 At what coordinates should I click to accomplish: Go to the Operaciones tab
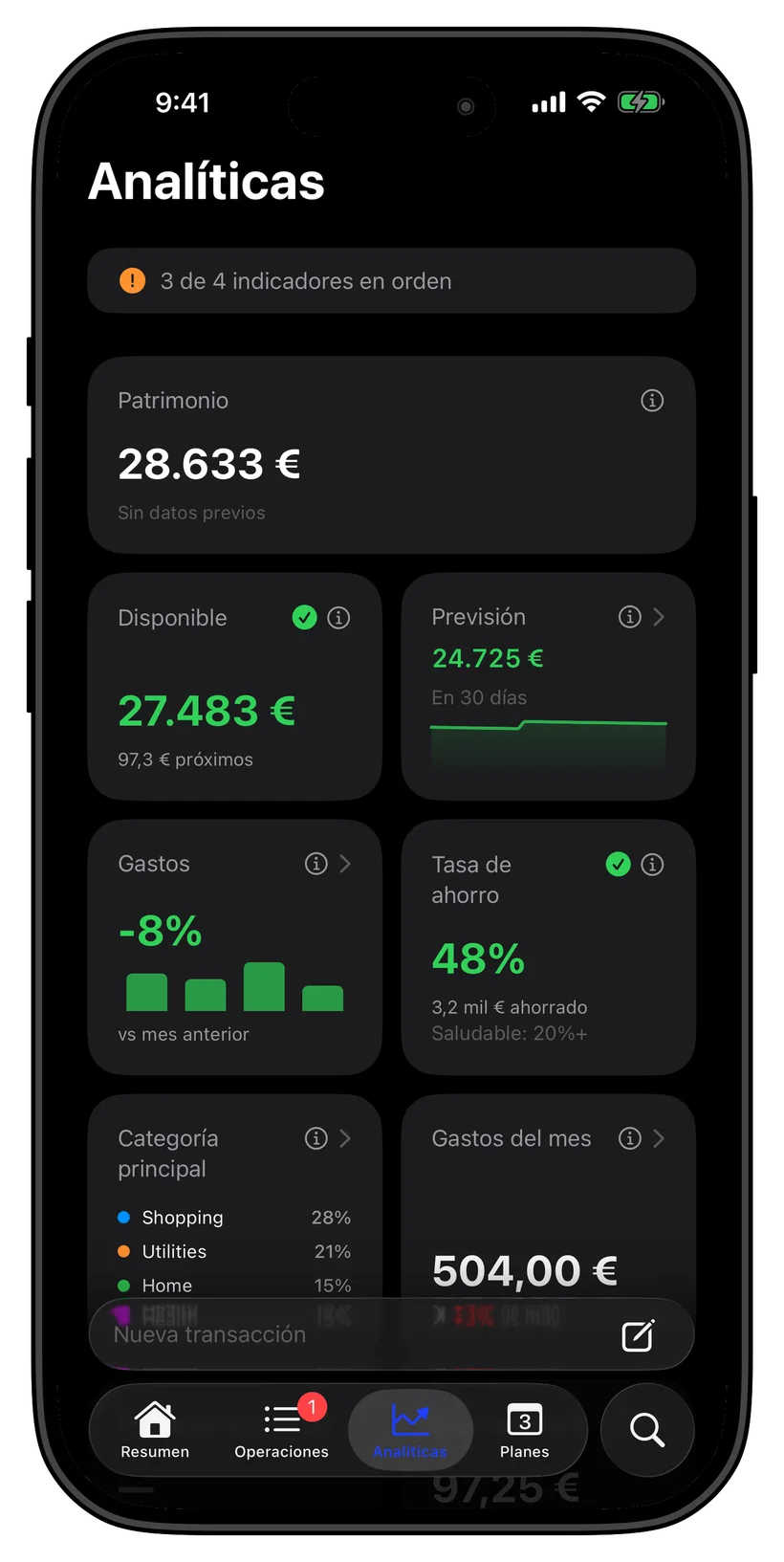click(282, 1430)
